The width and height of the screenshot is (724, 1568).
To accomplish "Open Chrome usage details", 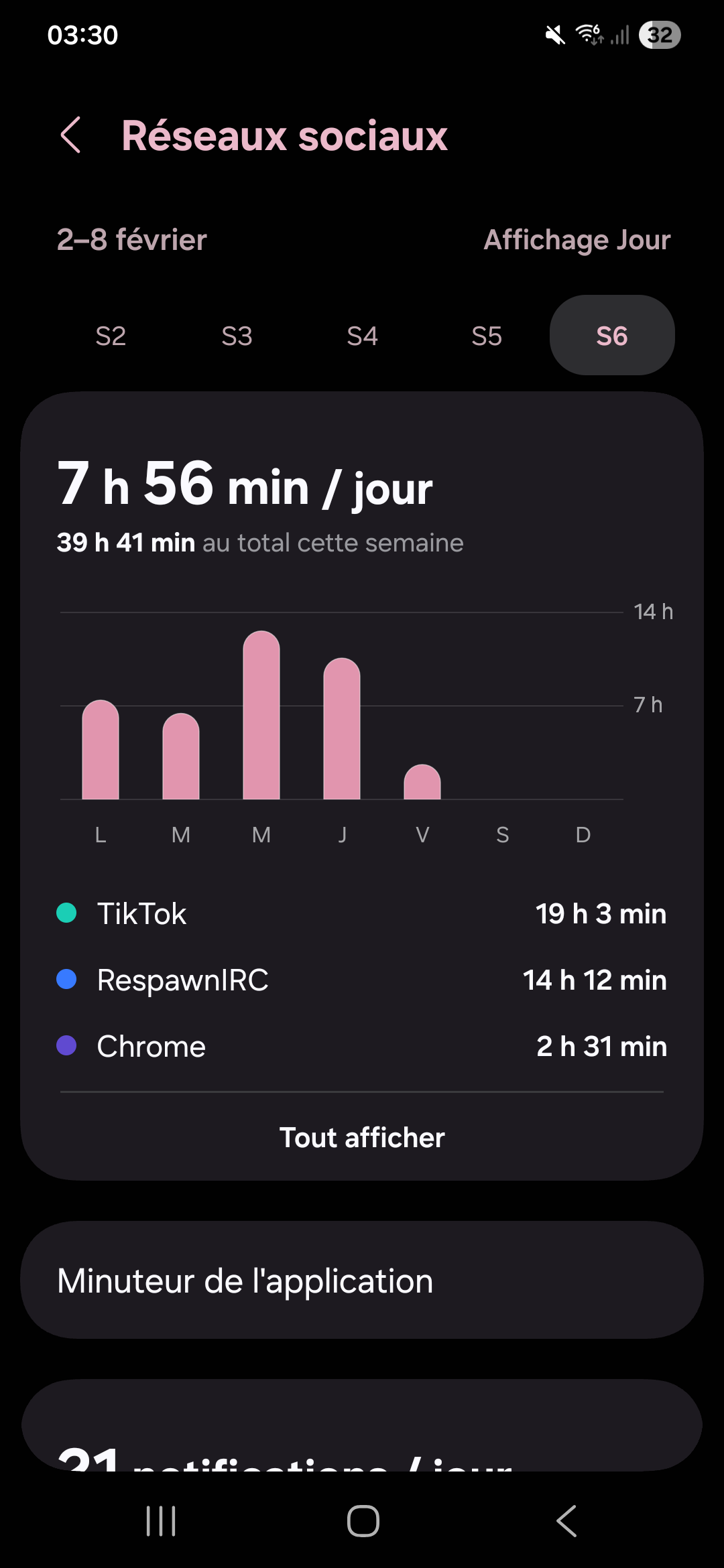I will (x=362, y=1047).
